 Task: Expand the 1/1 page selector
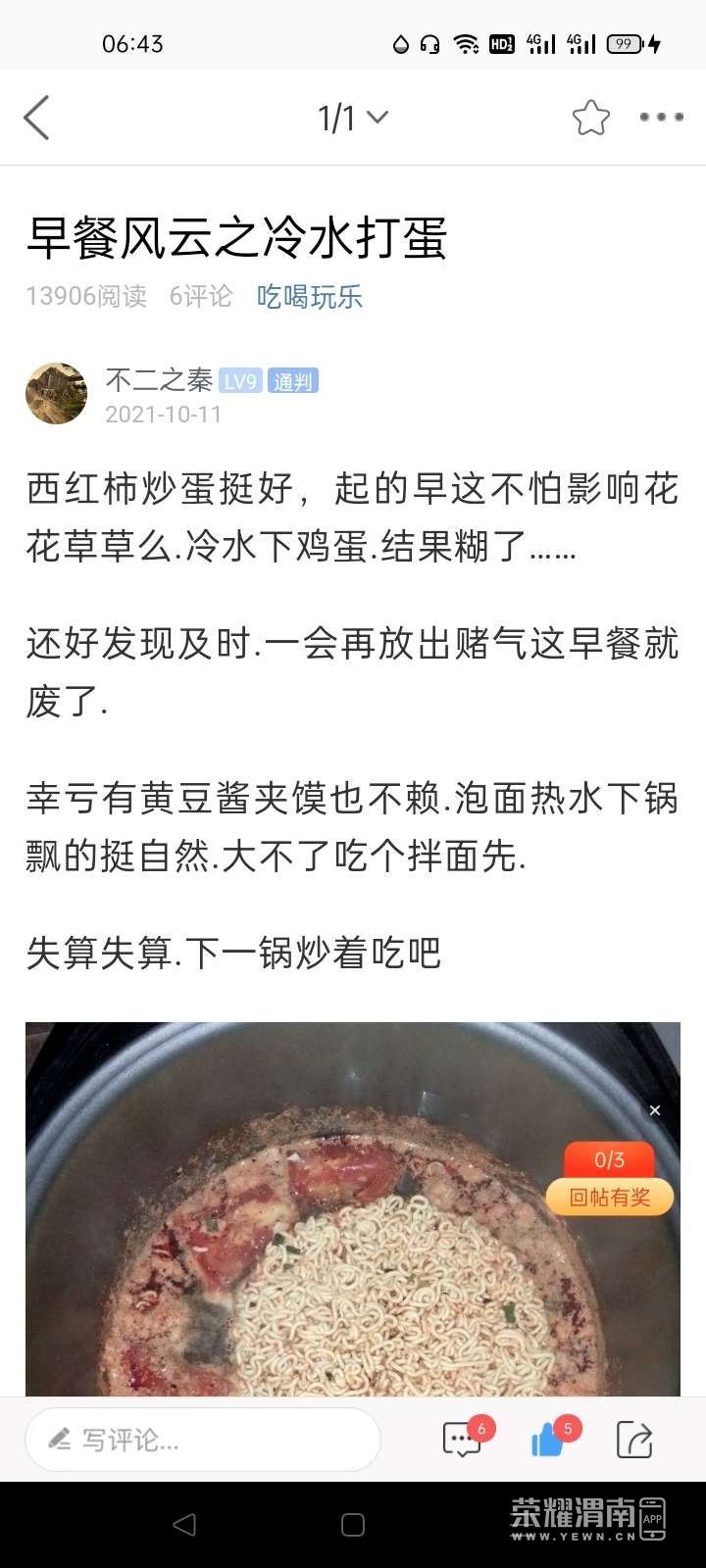coord(353,119)
